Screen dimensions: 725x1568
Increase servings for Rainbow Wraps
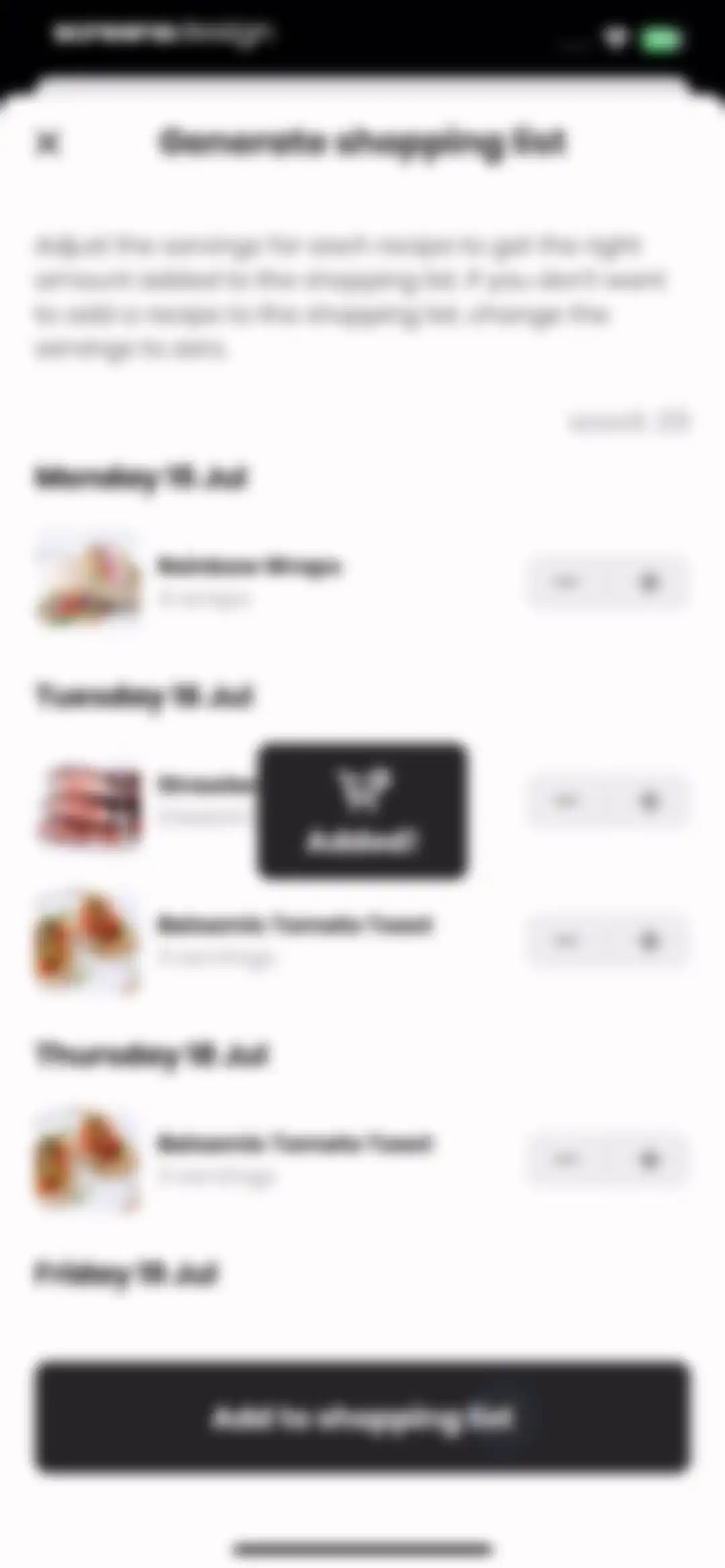click(x=649, y=582)
